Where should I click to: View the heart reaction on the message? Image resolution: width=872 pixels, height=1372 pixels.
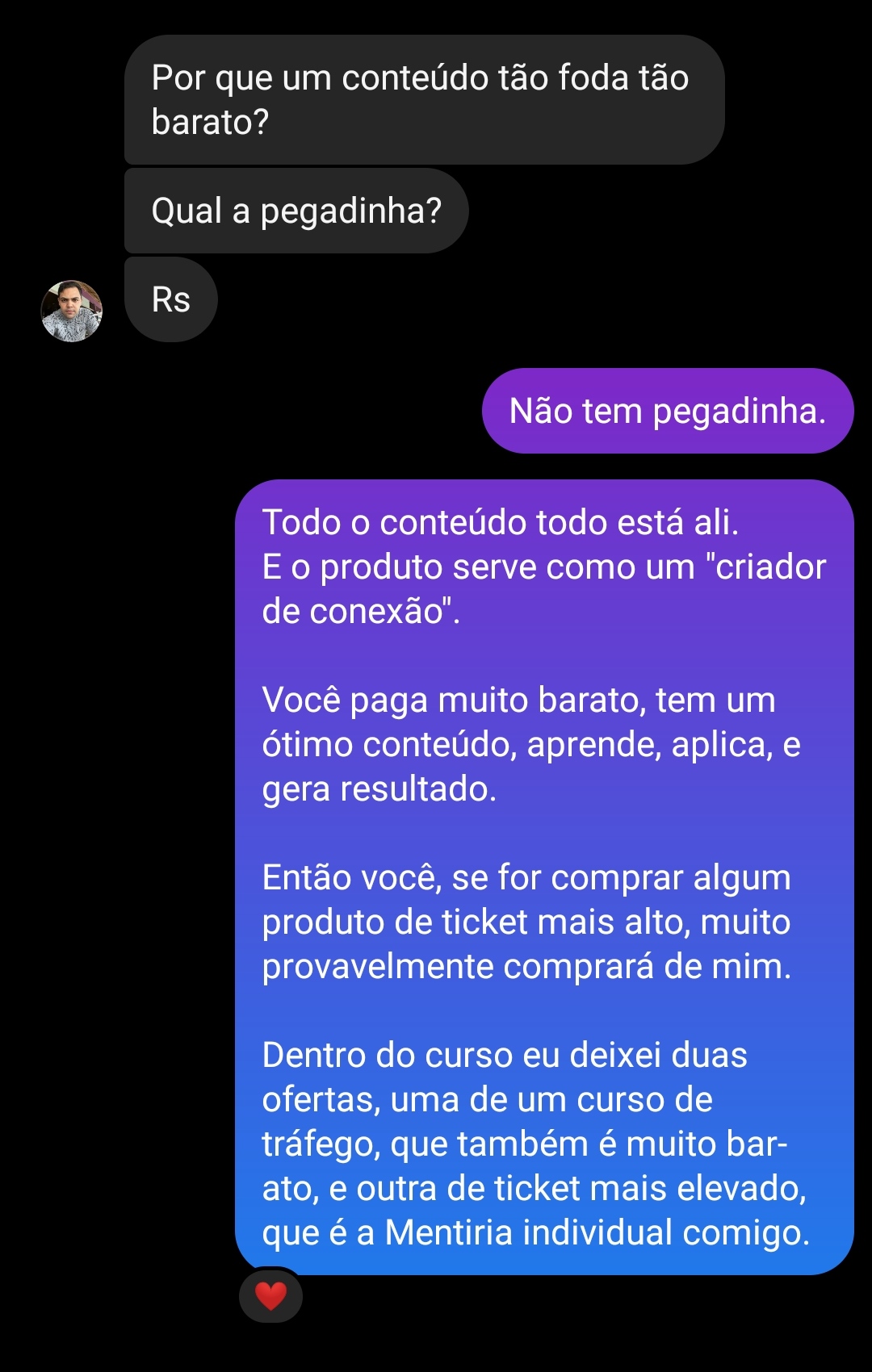(270, 1296)
